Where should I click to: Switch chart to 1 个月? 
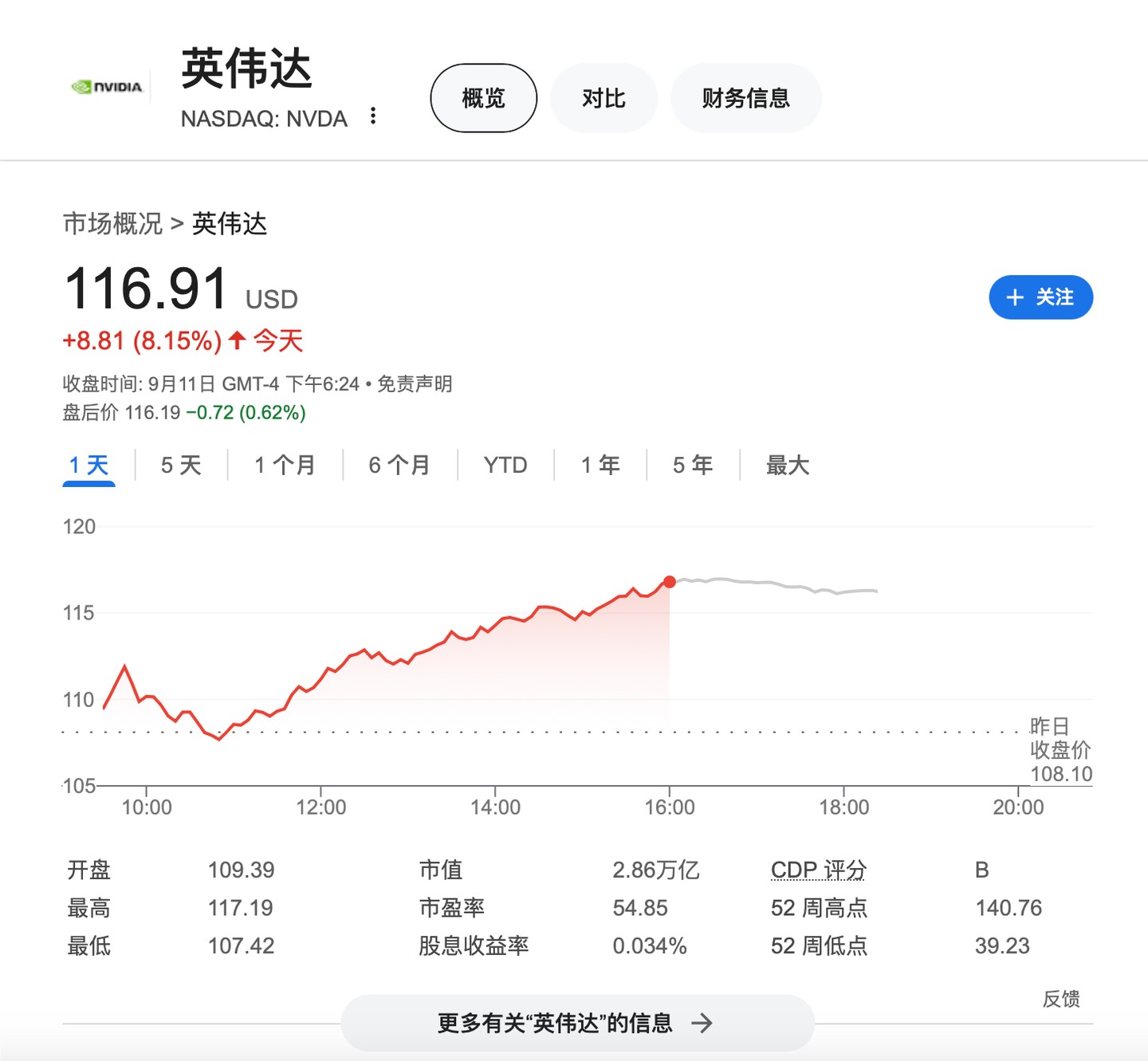[285, 465]
